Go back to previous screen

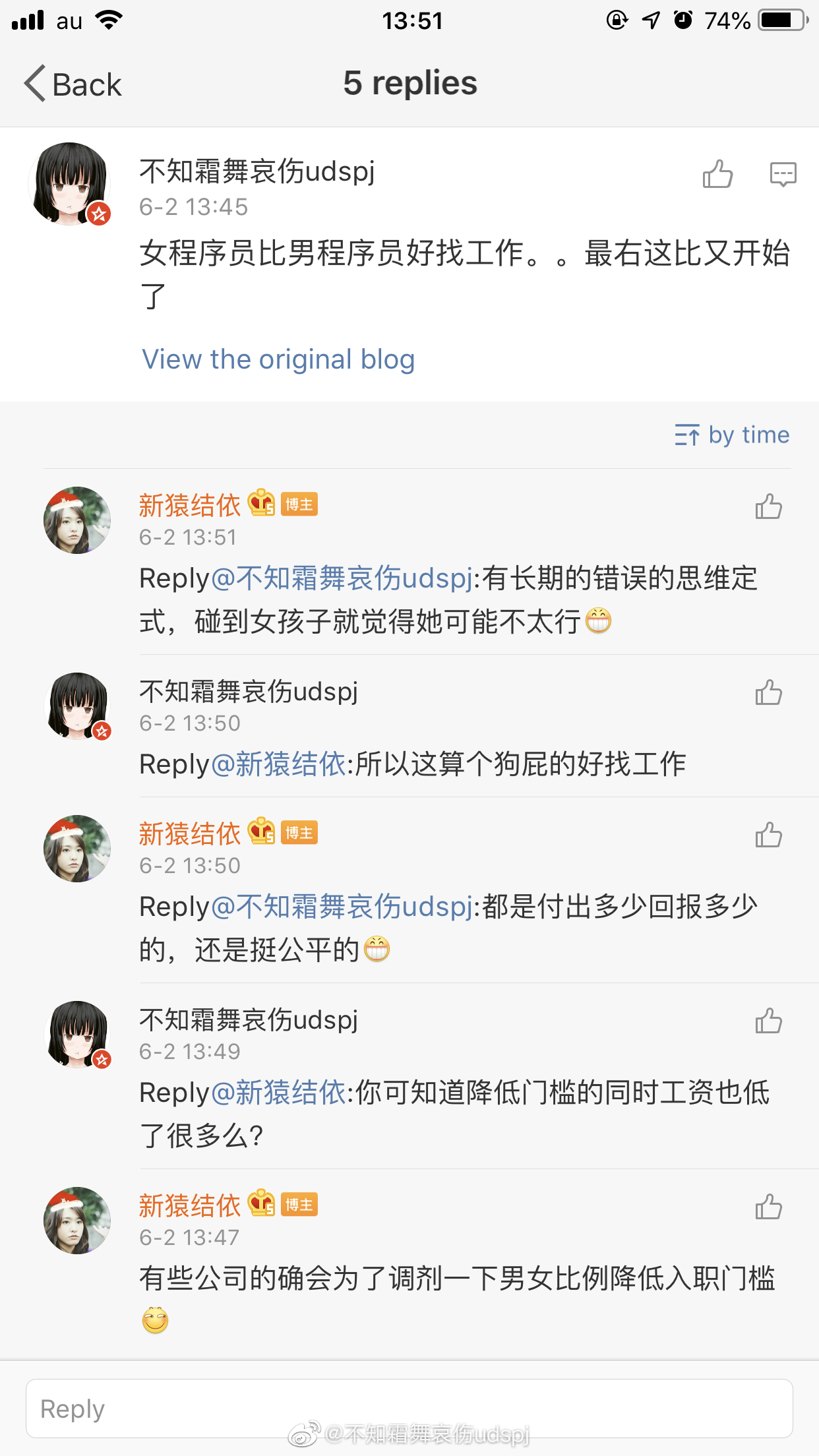pos(73,84)
